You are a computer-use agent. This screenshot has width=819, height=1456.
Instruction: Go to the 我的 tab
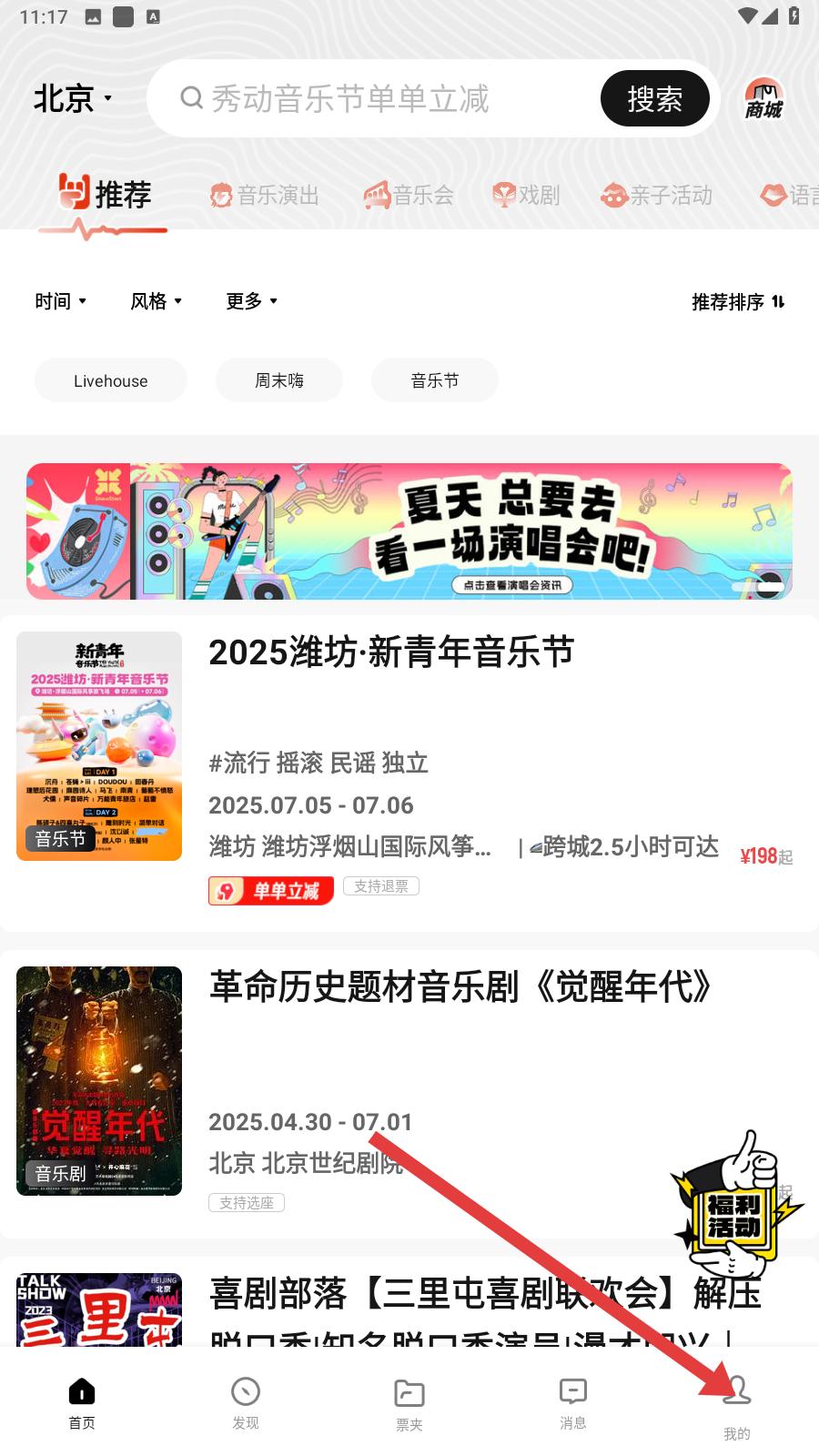point(736,1406)
